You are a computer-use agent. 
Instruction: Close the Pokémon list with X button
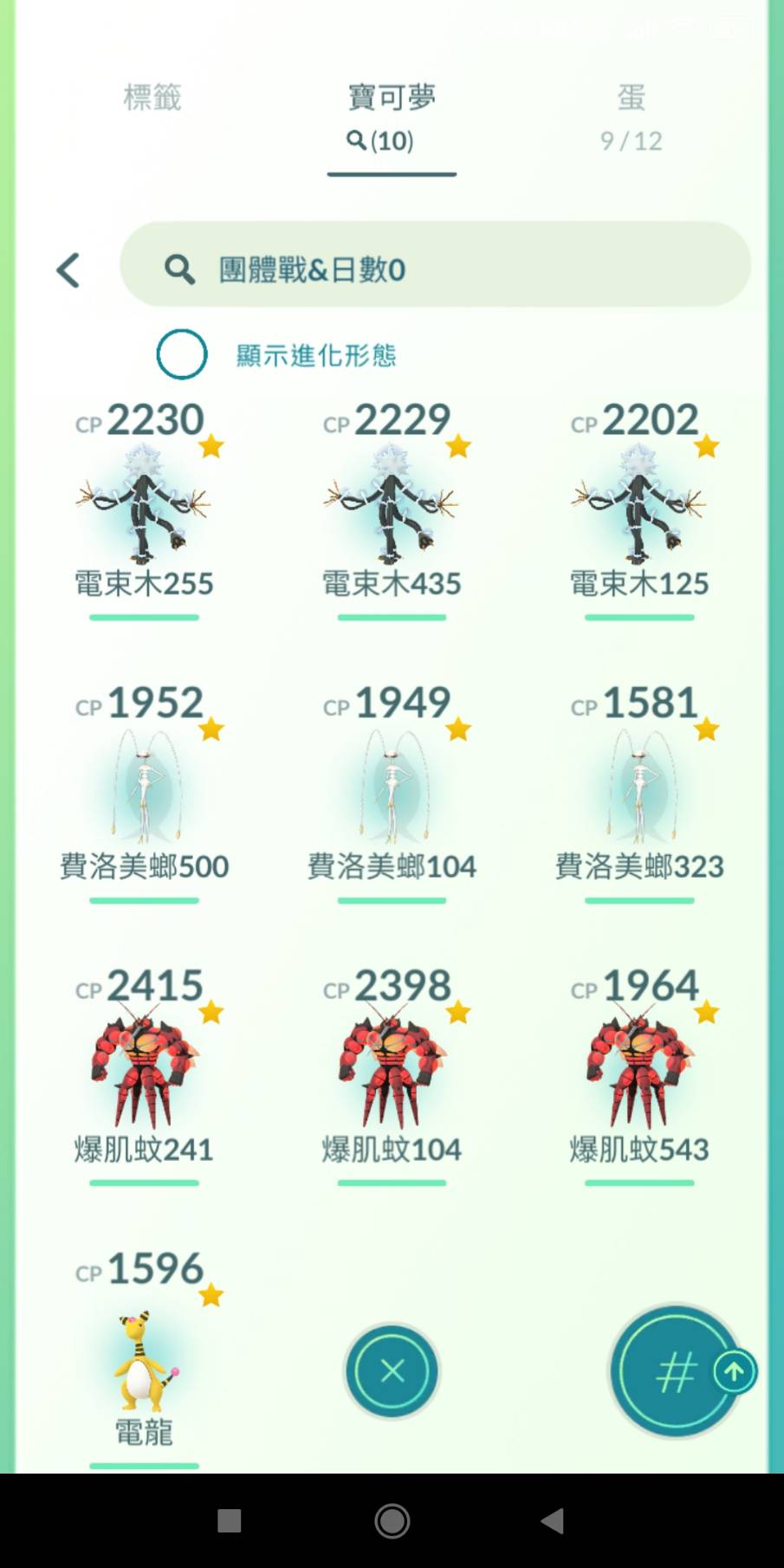[x=392, y=1371]
